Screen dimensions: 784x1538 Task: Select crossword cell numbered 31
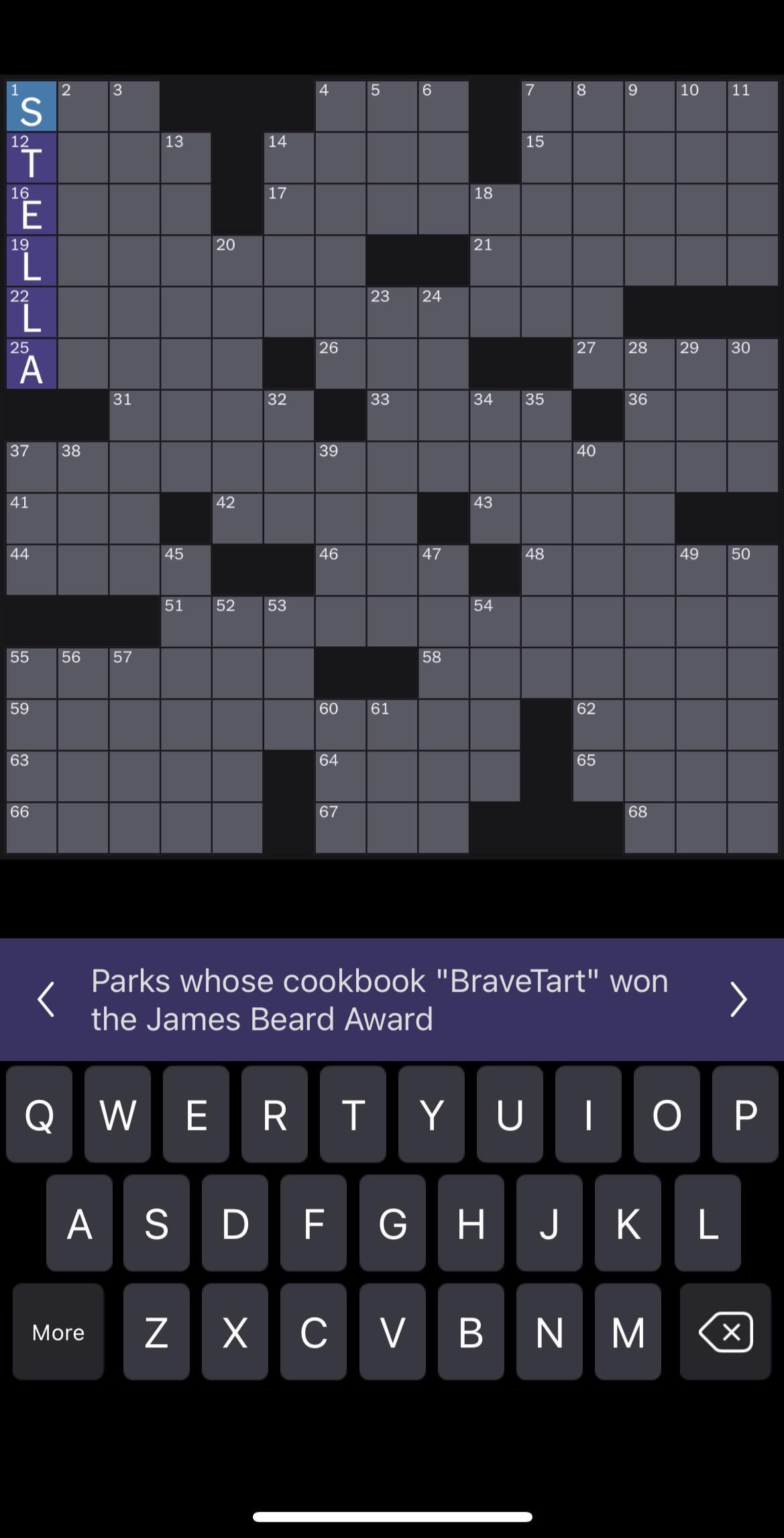[135, 415]
